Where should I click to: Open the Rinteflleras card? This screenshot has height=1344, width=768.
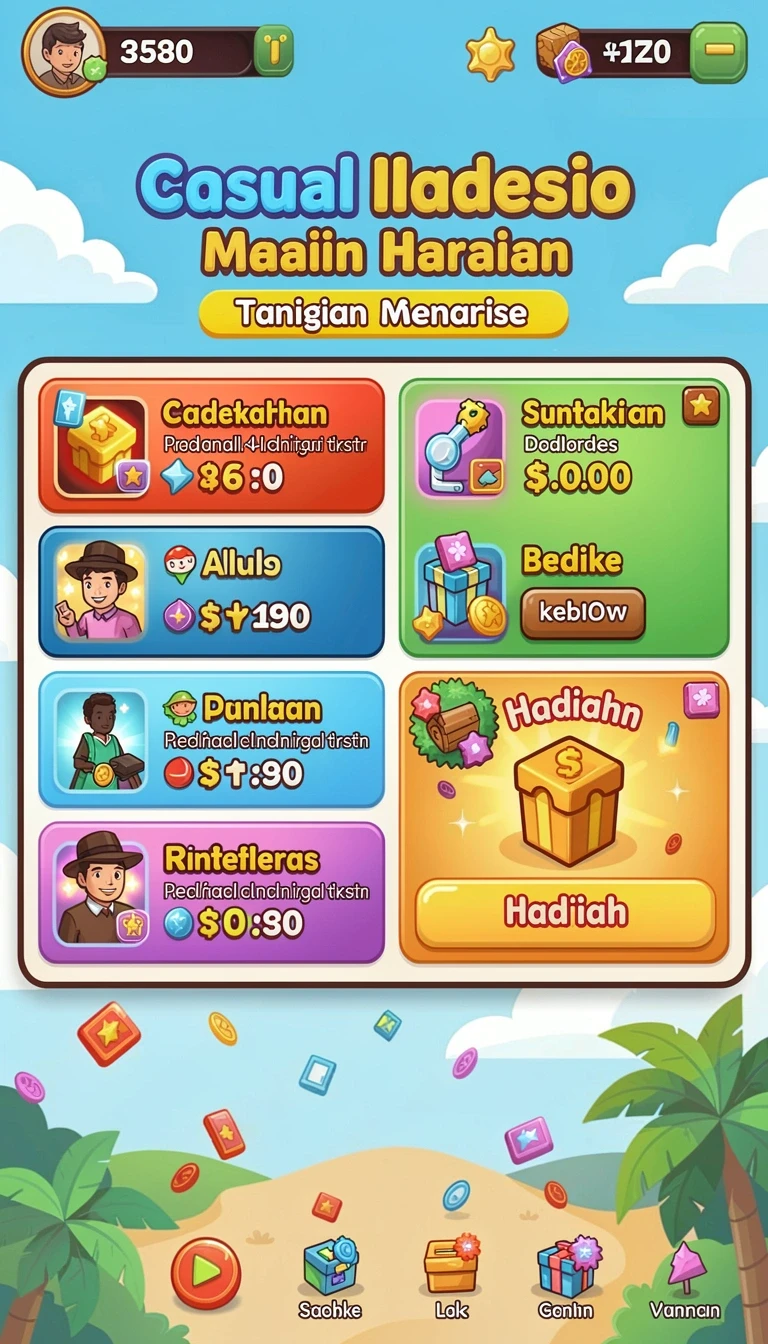point(211,893)
